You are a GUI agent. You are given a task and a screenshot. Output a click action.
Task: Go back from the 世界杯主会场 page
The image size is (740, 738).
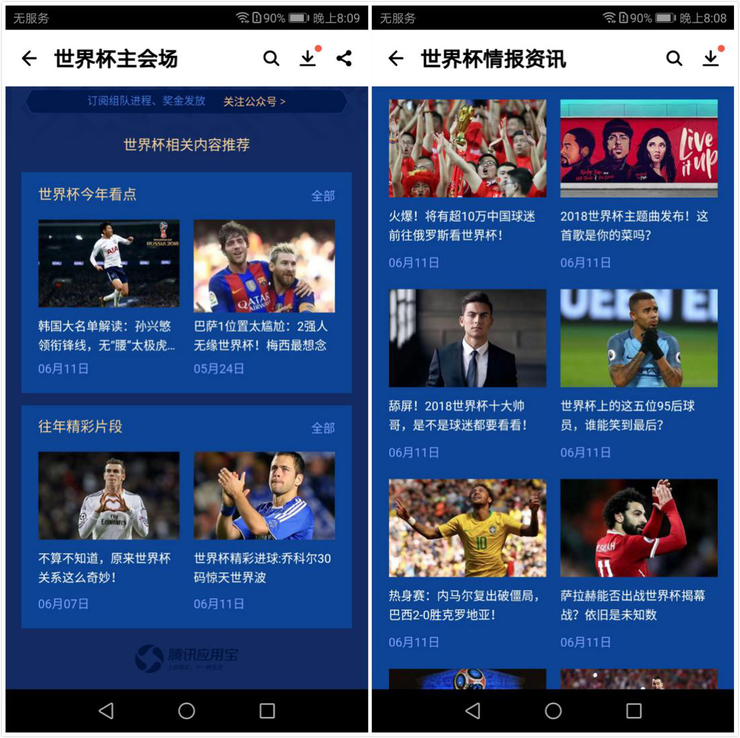(x=29, y=59)
